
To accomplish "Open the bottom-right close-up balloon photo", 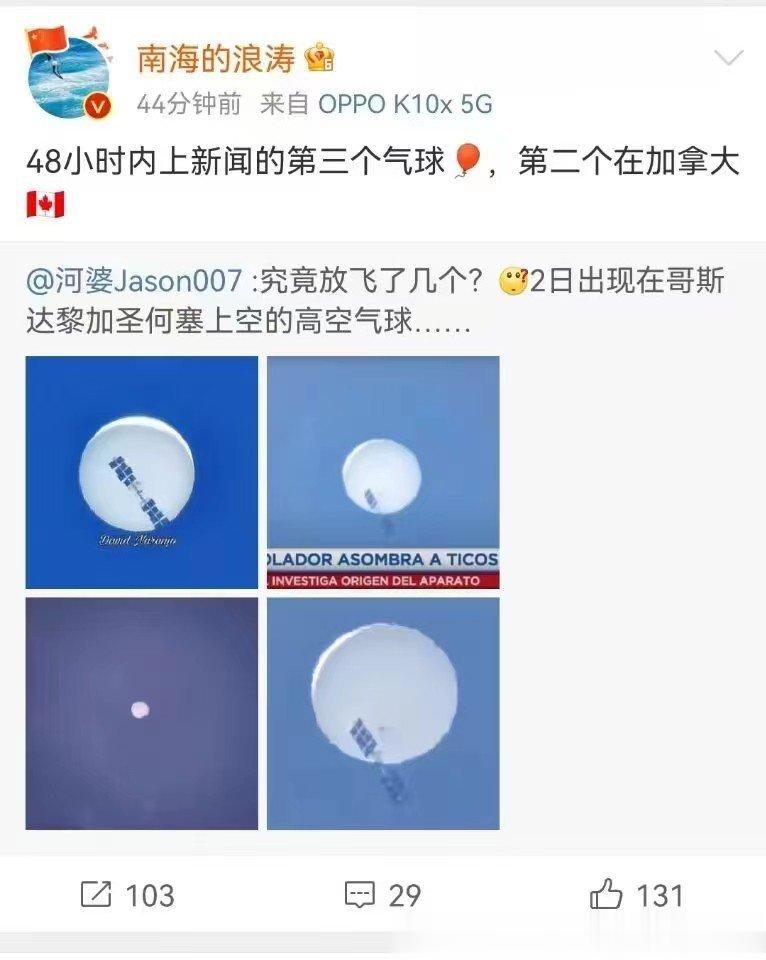I will pos(383,713).
